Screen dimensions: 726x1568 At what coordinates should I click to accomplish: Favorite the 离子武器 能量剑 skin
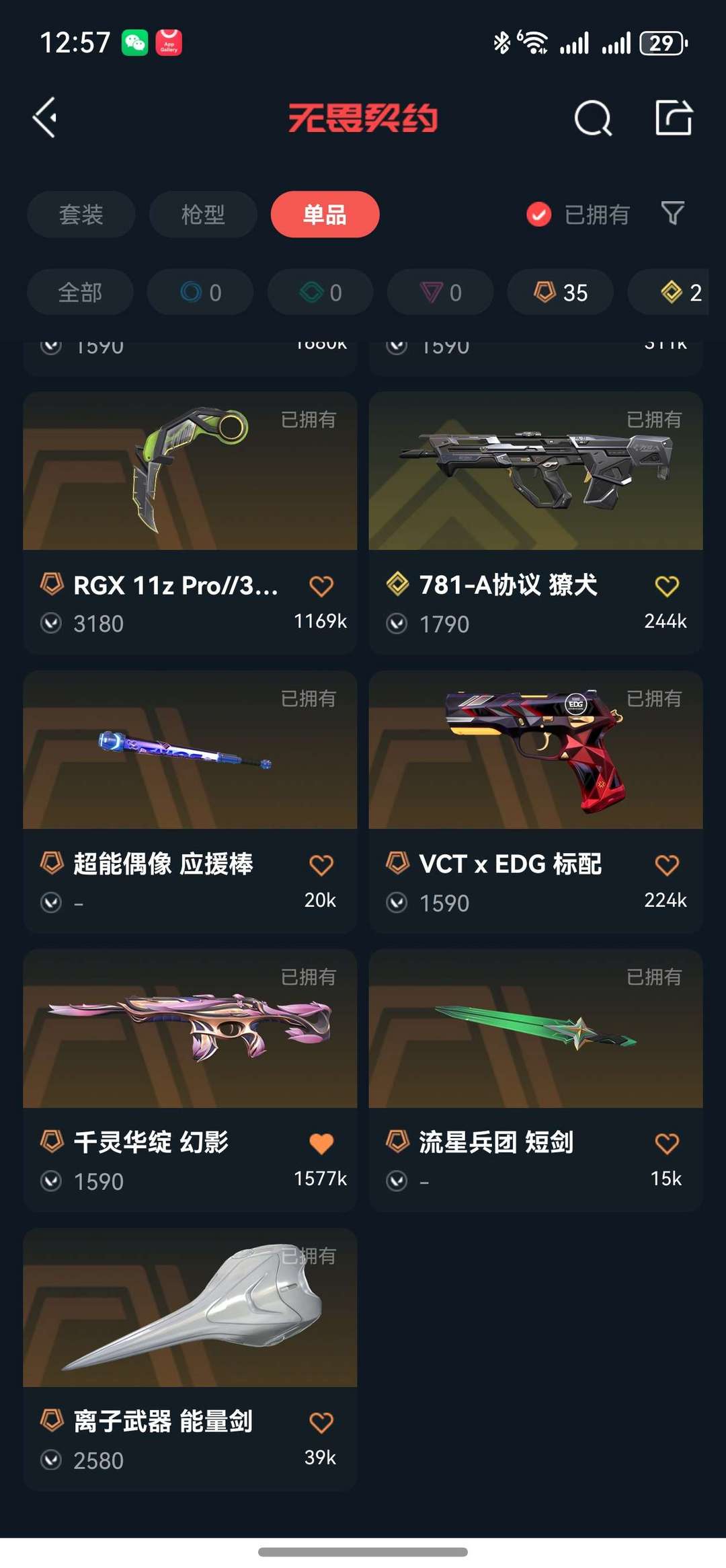coord(321,1423)
